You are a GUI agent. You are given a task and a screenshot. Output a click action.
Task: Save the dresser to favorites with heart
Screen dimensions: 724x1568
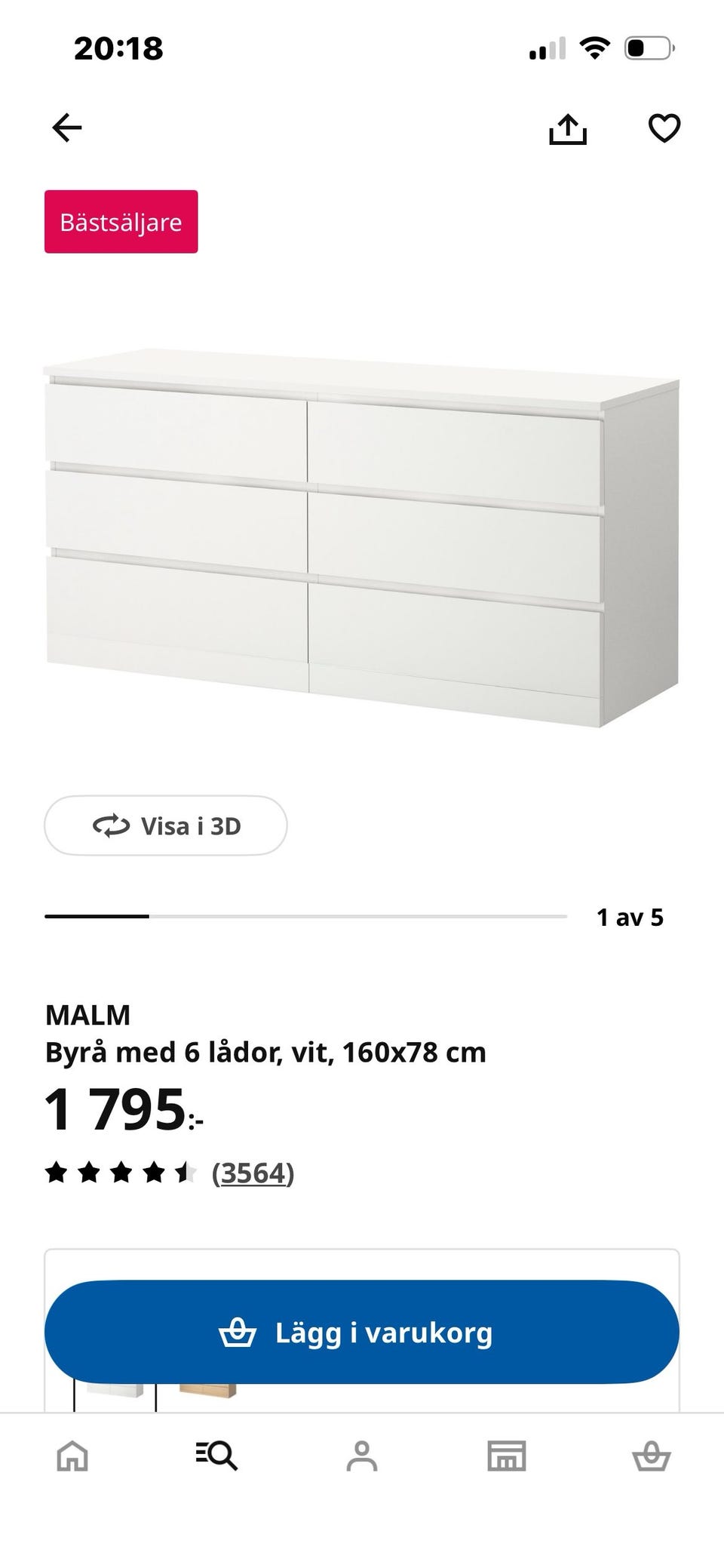tap(664, 128)
